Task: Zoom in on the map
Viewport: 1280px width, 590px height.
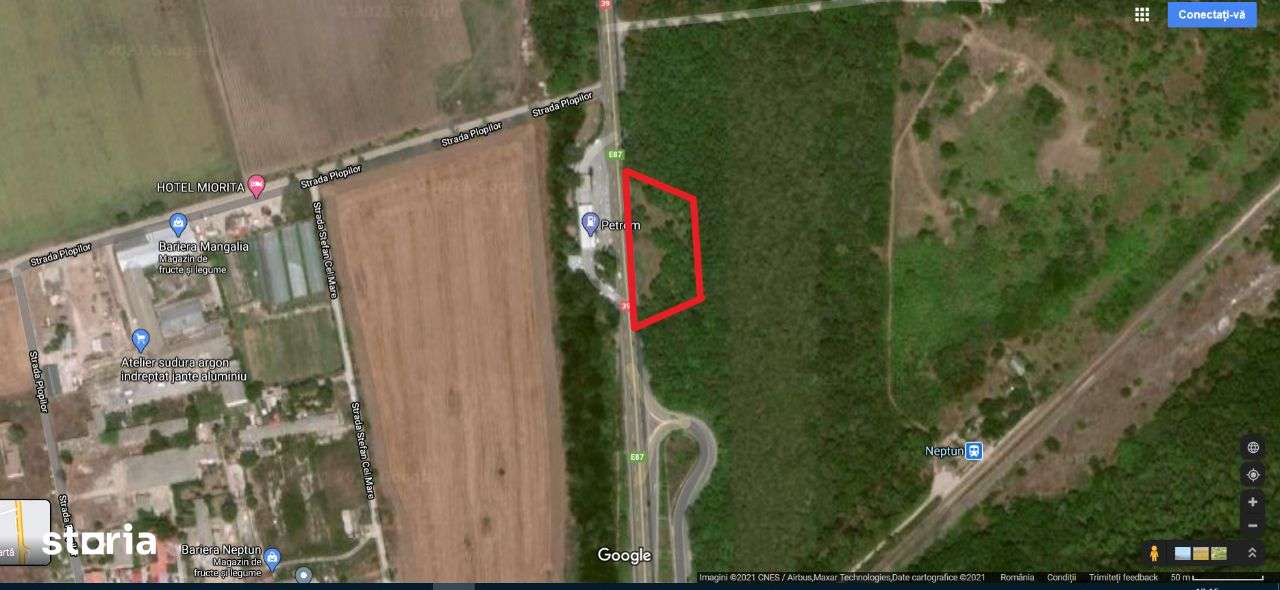Action: 1253,502
